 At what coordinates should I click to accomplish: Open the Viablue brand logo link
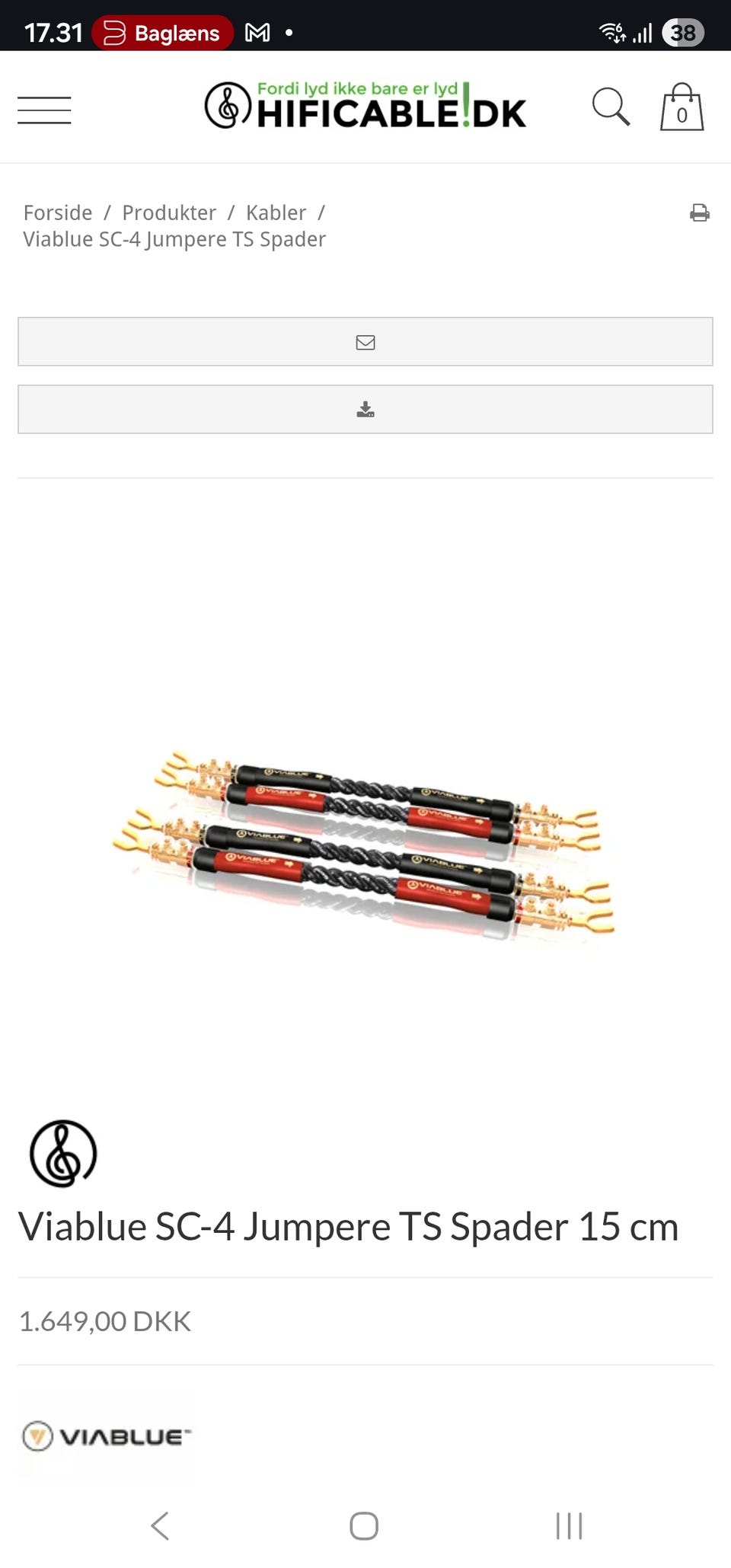(x=106, y=1438)
